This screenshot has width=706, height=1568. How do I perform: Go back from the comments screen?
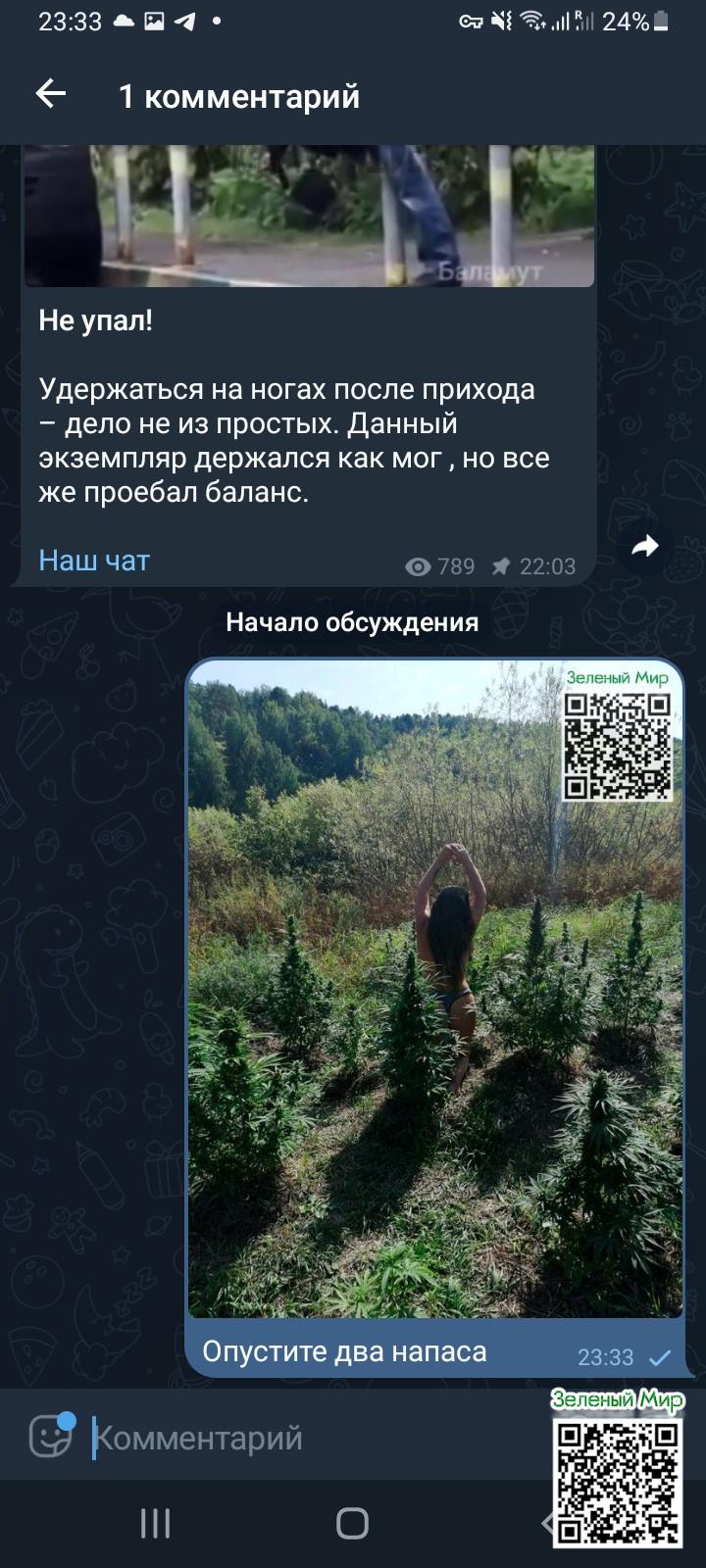tap(50, 95)
